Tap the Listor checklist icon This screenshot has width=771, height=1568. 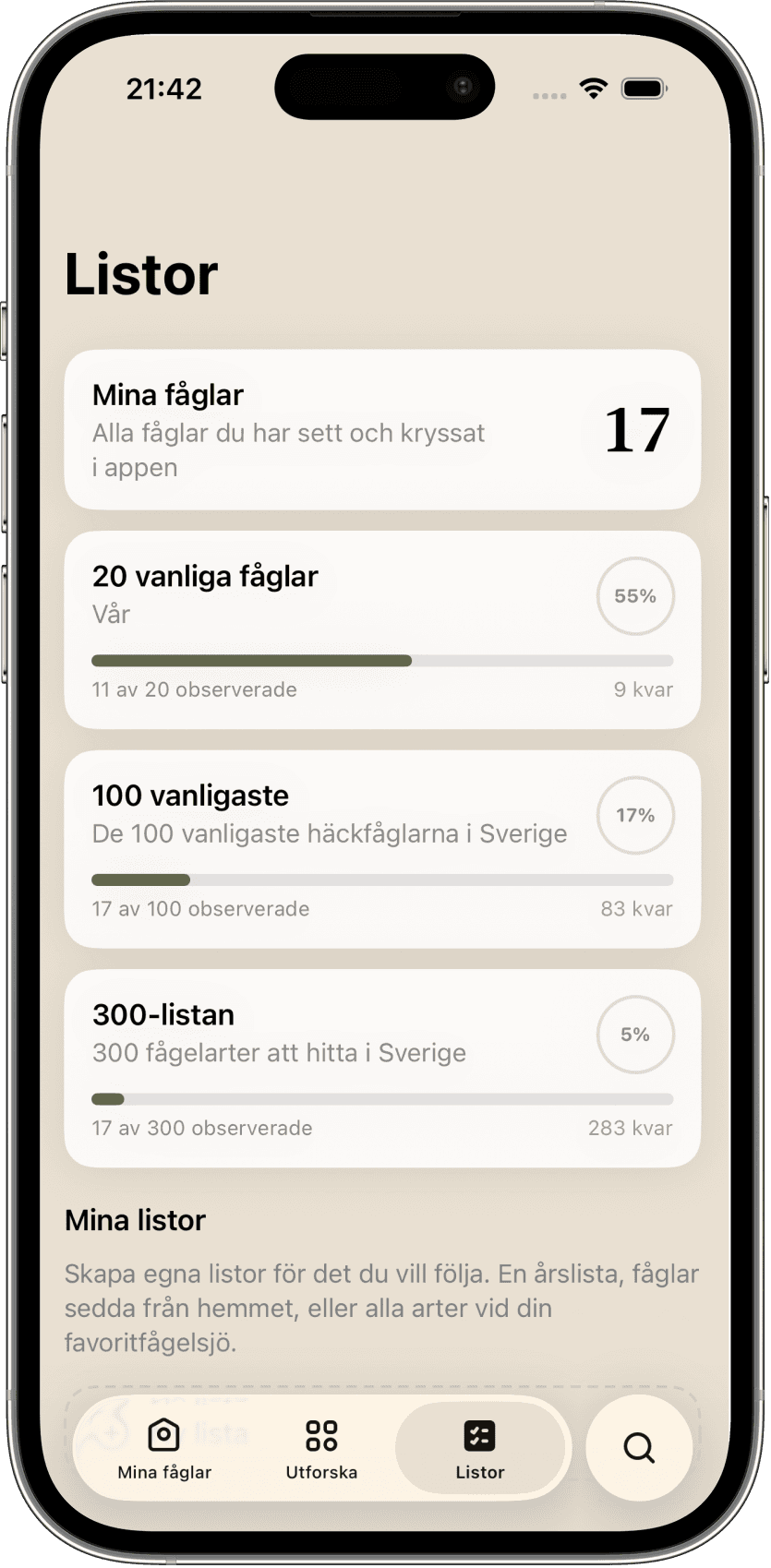[480, 1436]
